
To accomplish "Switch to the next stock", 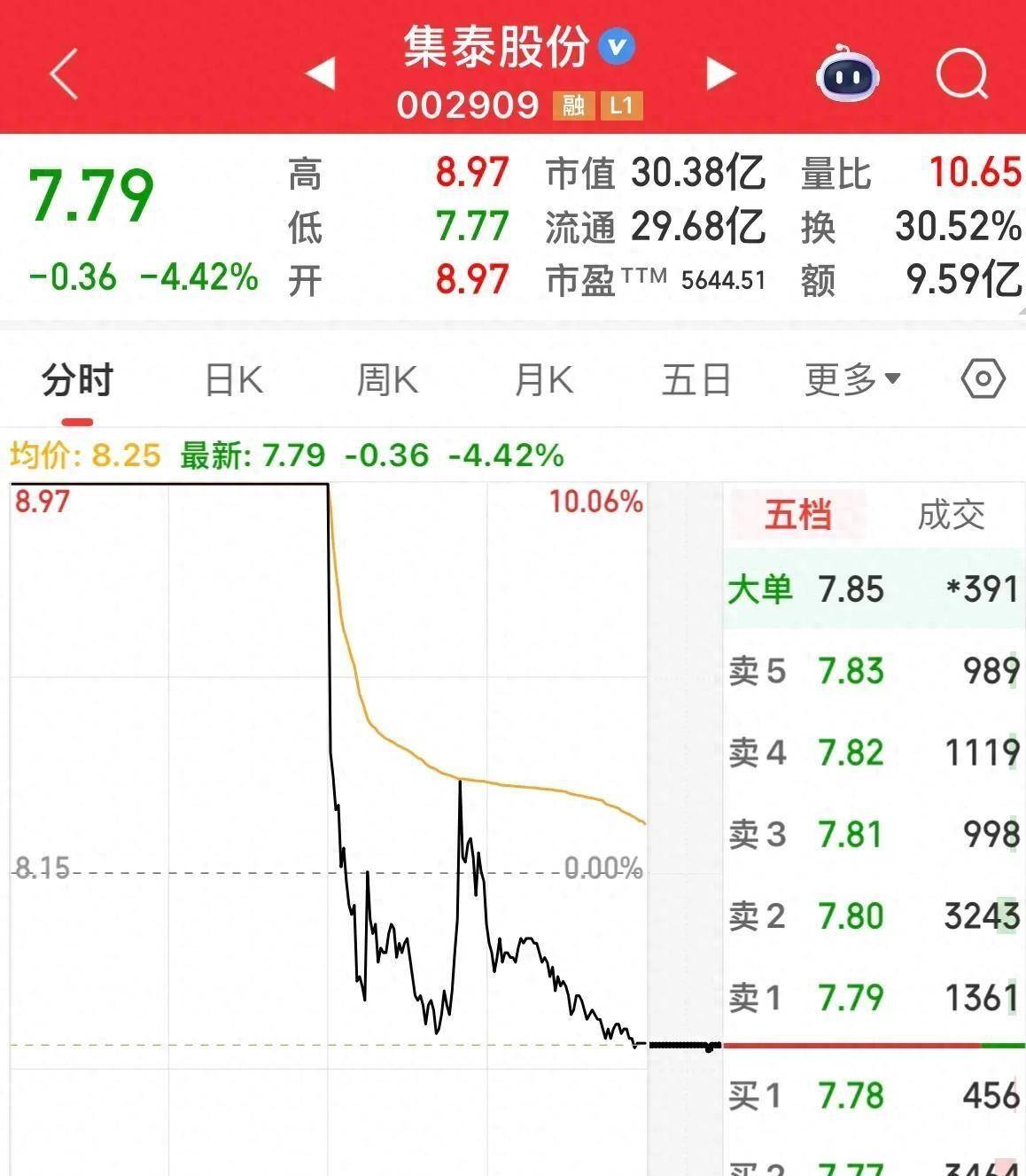I will pos(721,74).
